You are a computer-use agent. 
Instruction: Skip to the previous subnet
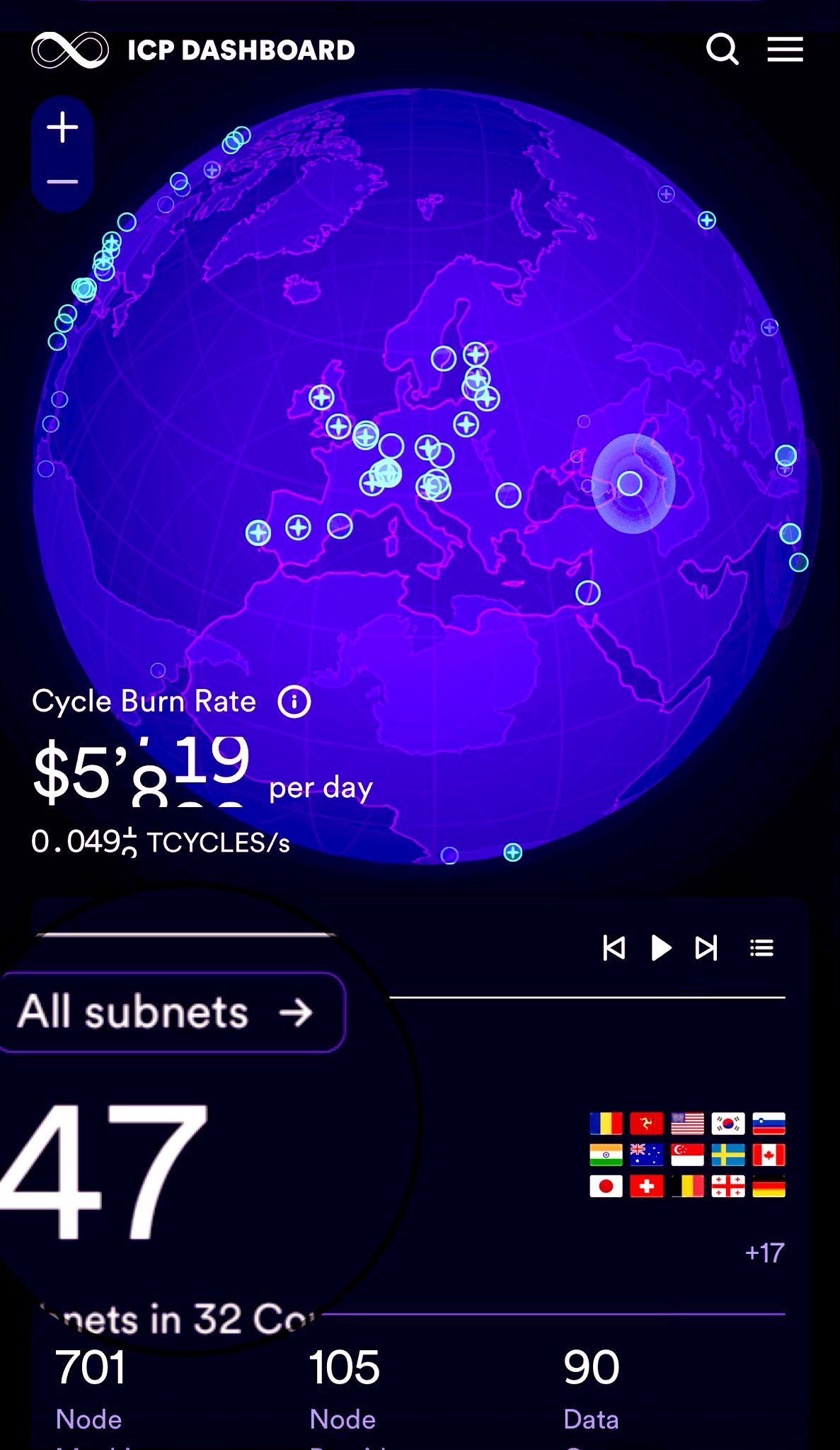614,947
